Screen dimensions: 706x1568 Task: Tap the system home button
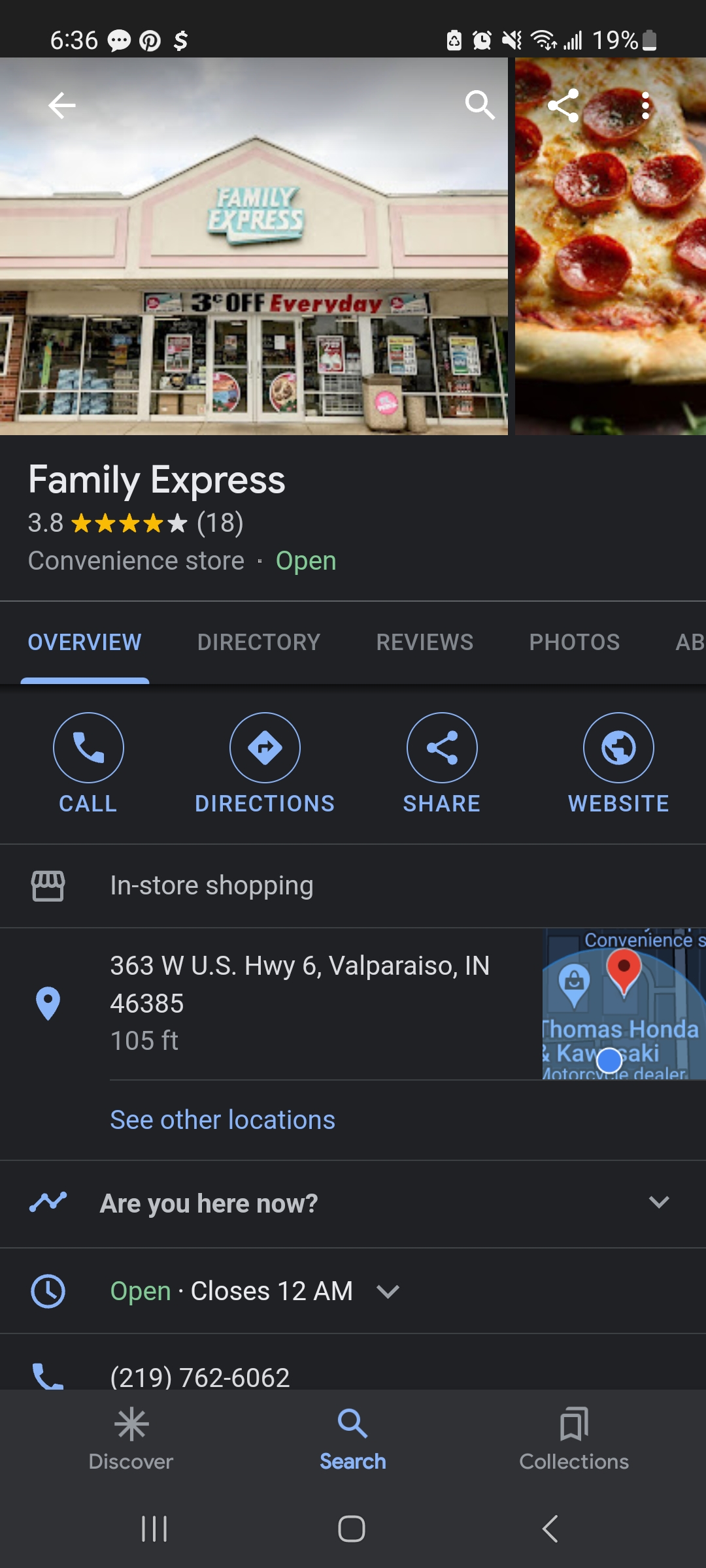[352, 1529]
